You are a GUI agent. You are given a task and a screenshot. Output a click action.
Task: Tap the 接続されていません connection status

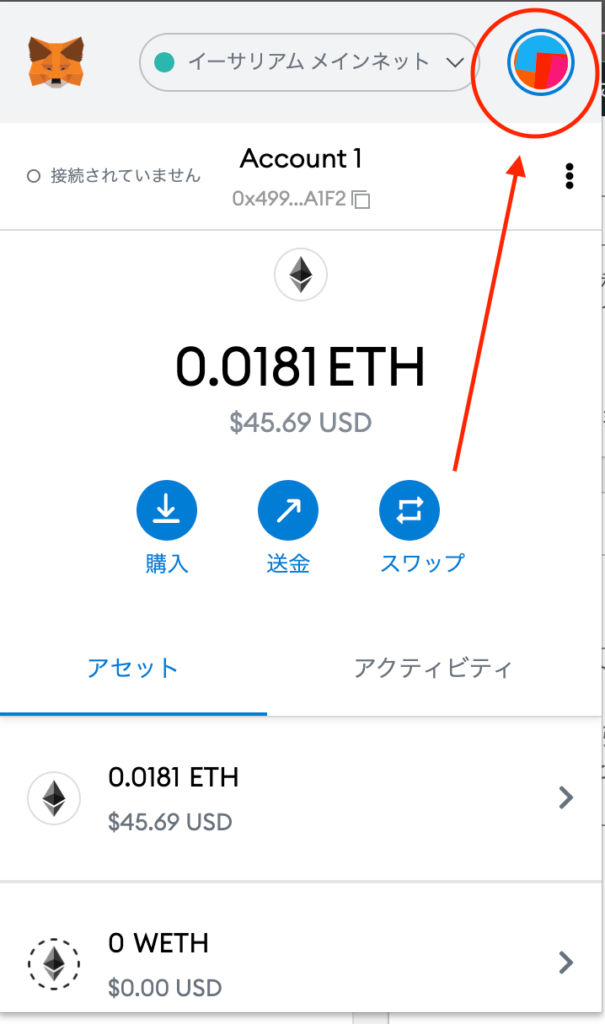click(x=114, y=176)
